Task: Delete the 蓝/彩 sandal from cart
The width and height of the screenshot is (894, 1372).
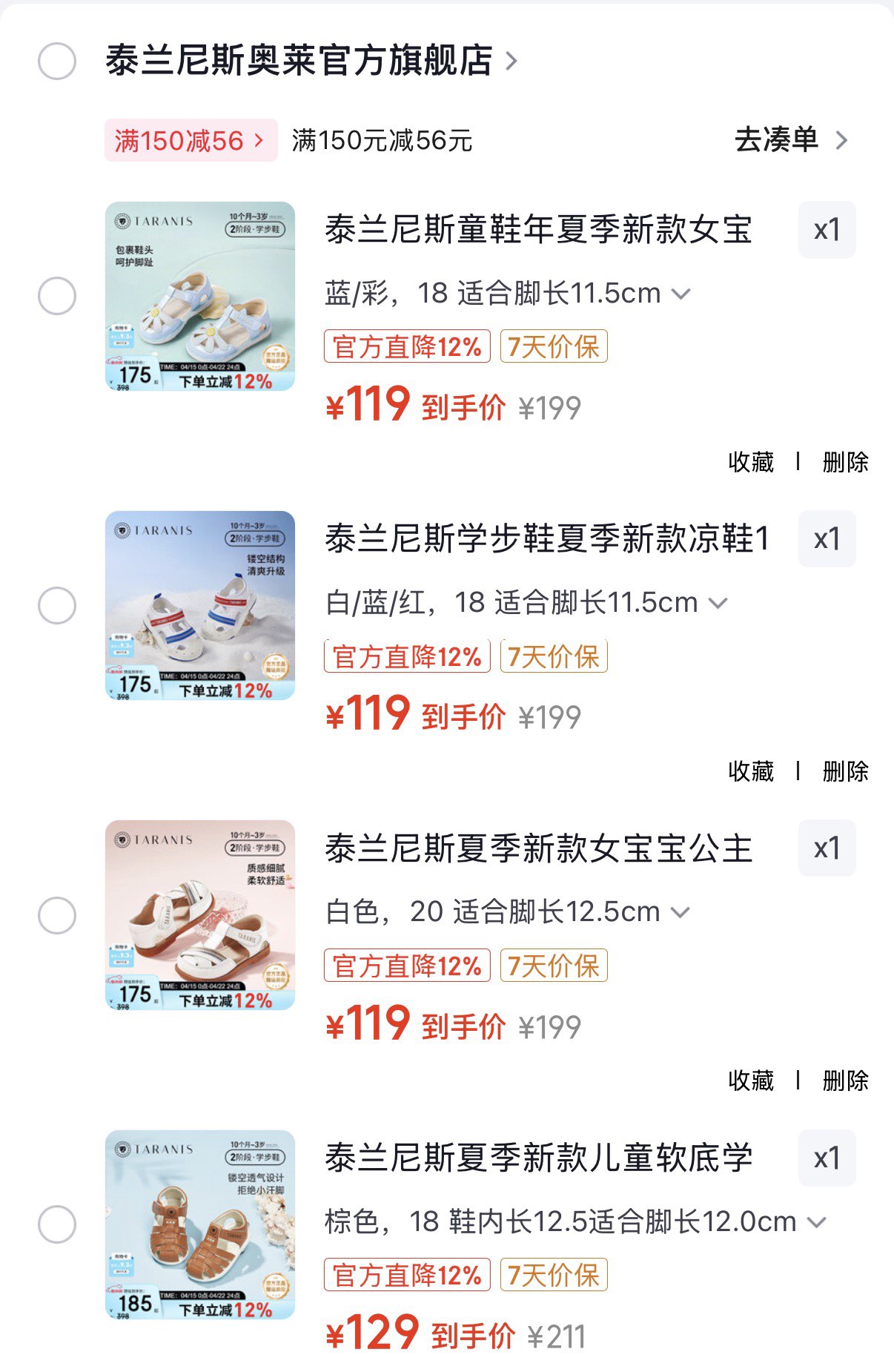Action: (x=845, y=462)
